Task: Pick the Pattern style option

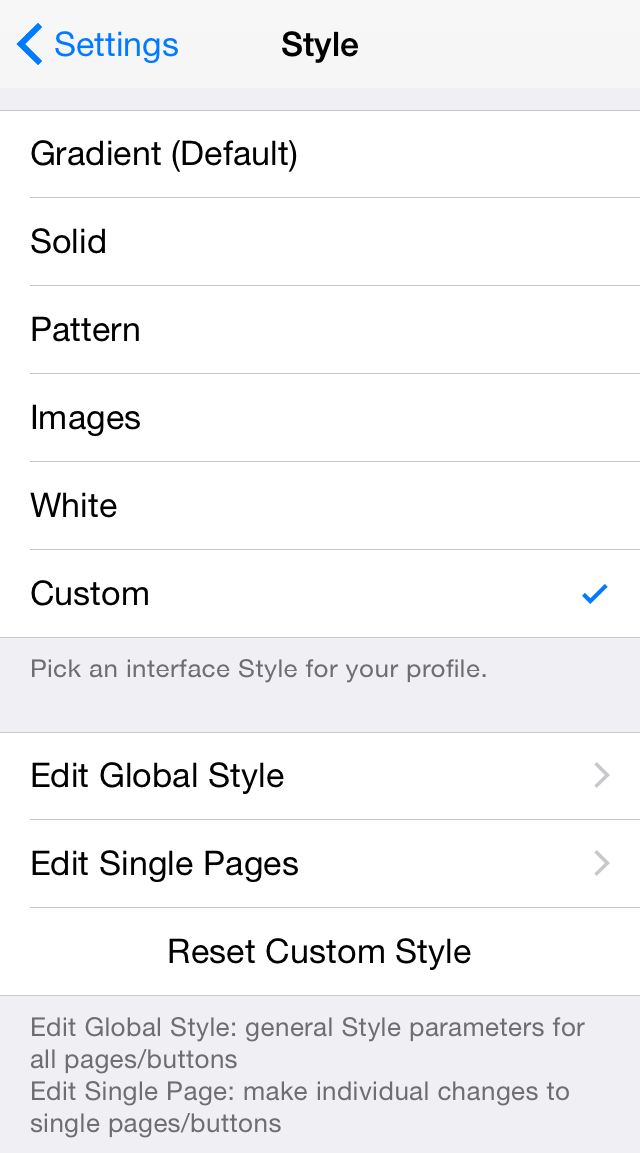Action: tap(320, 329)
